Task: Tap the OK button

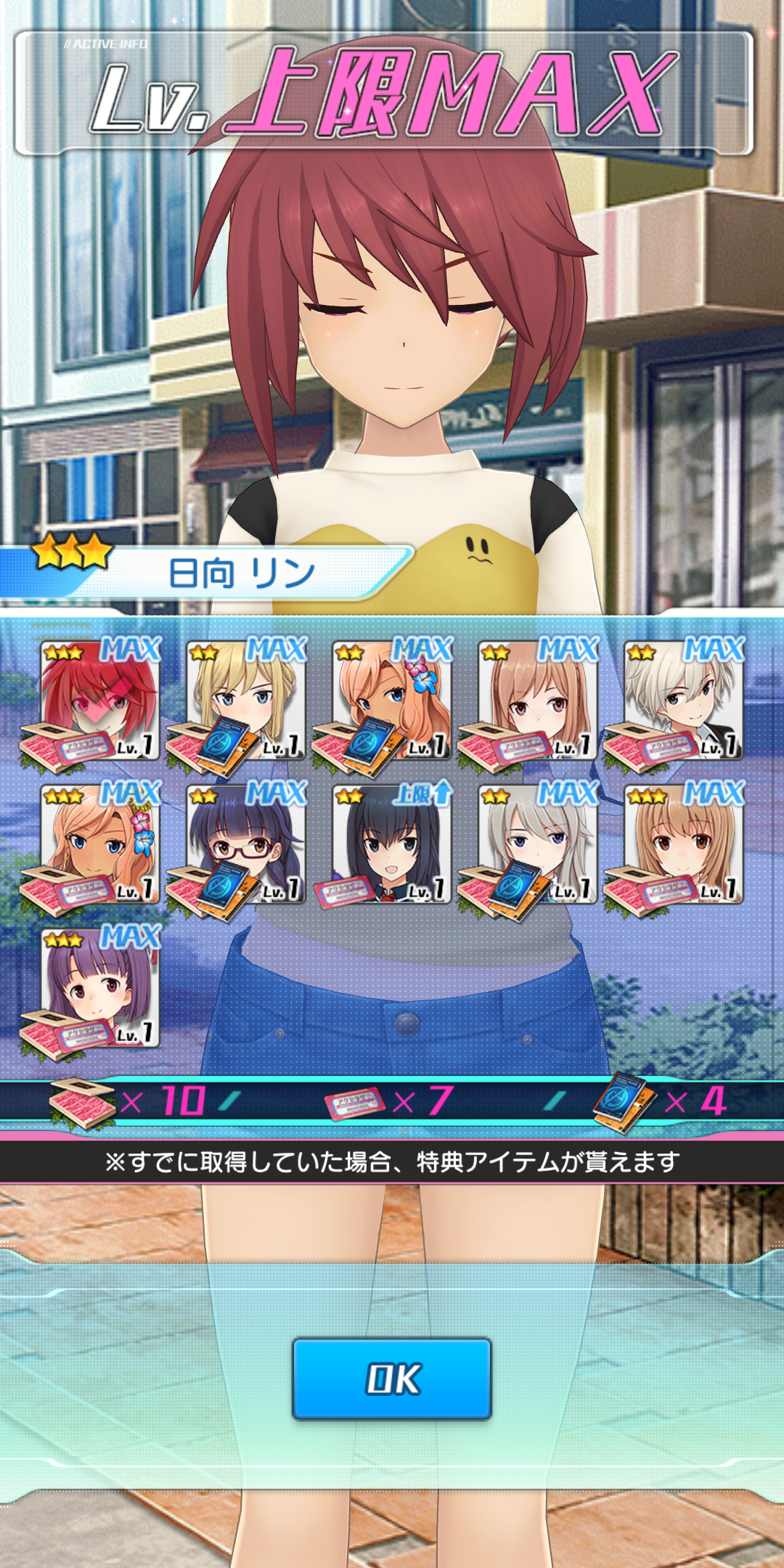Action: pyautogui.click(x=392, y=1379)
